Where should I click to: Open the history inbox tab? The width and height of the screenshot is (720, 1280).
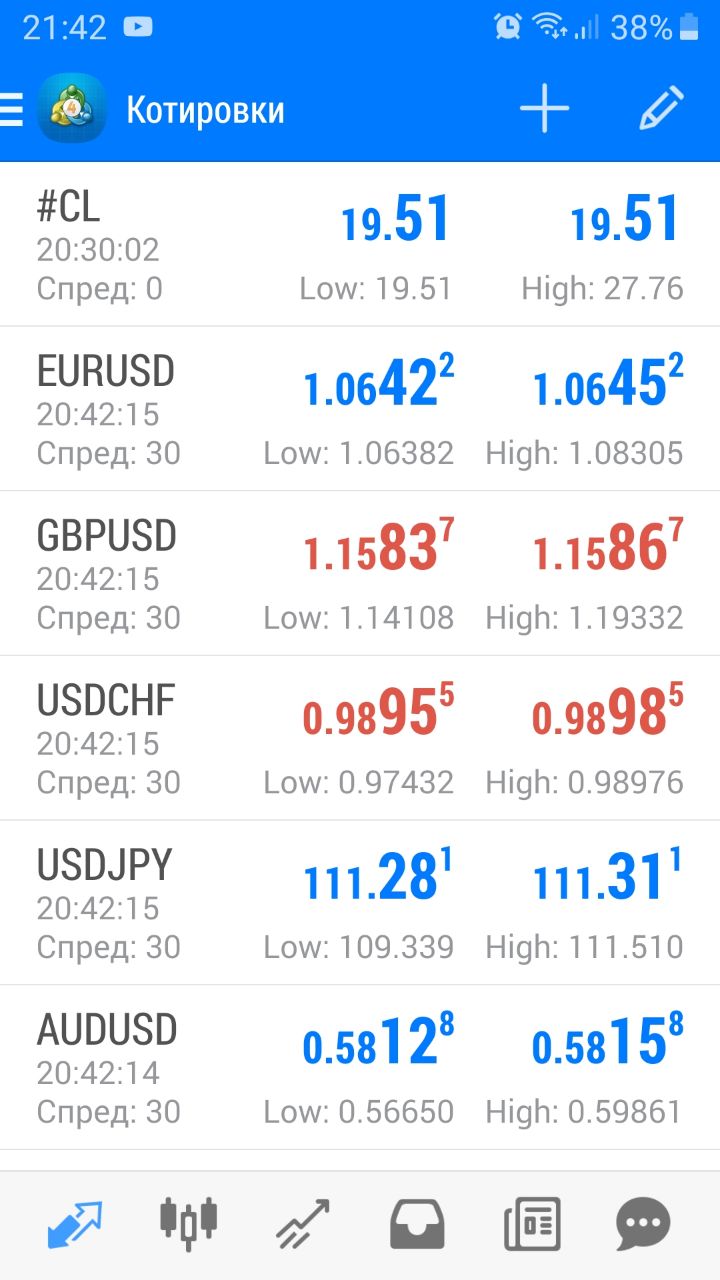417,1223
